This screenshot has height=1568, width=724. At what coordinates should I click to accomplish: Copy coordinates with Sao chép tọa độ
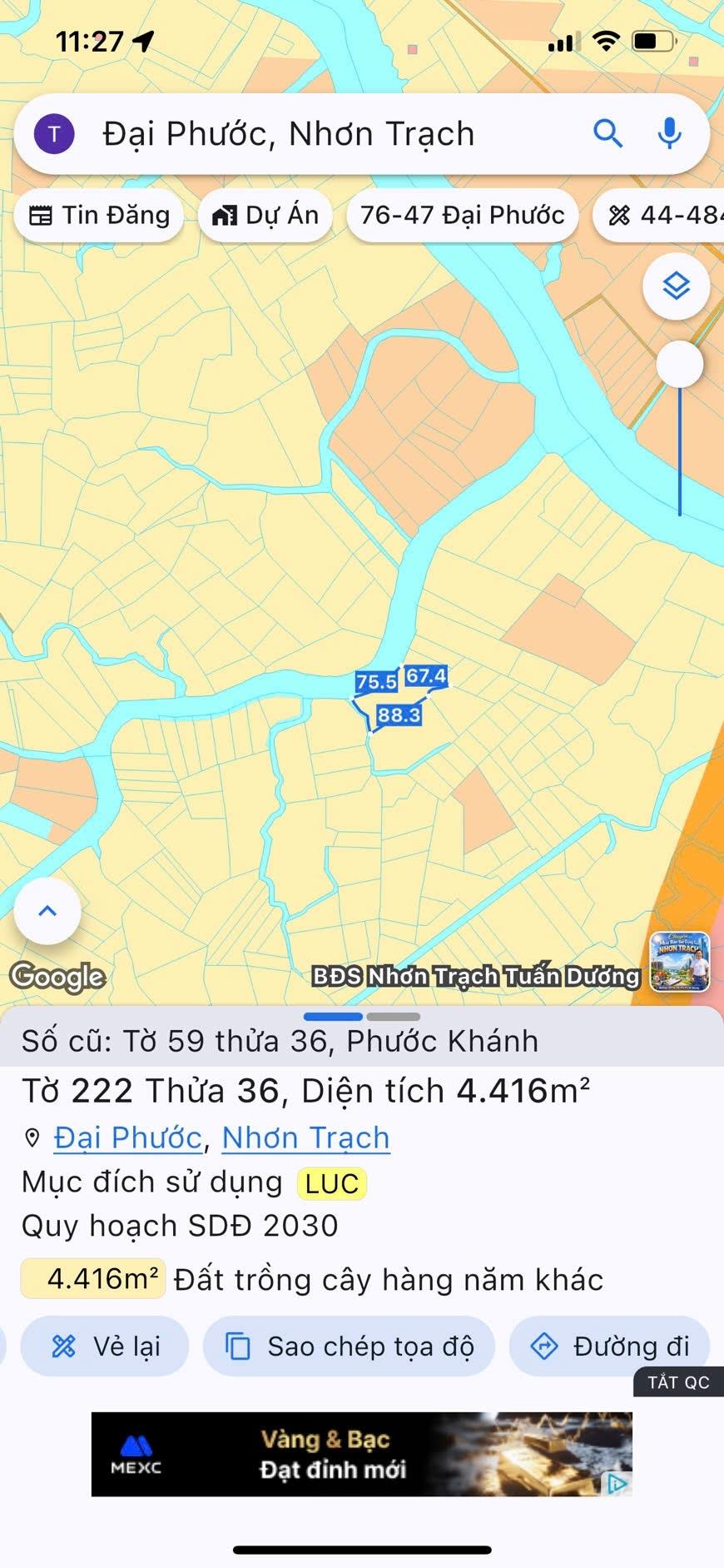pos(350,1346)
